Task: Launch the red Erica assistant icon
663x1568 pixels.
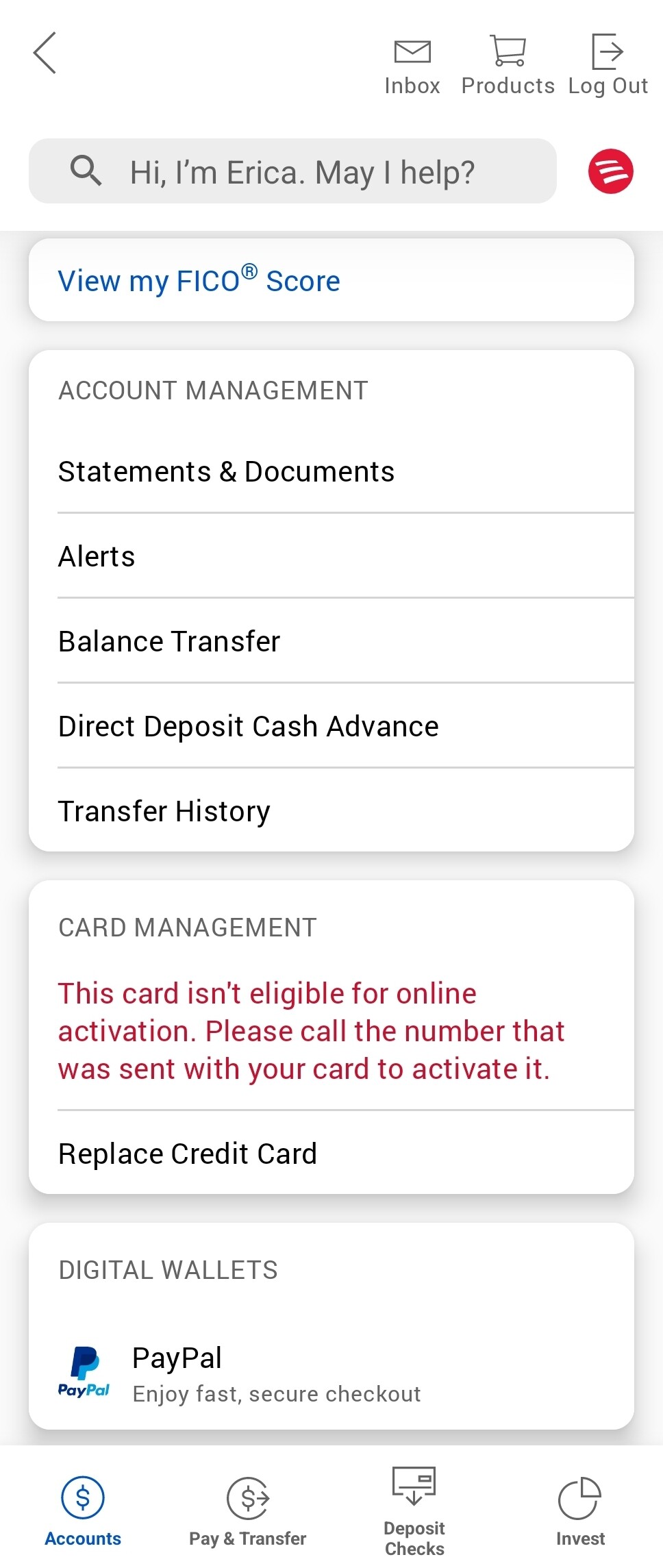Action: point(610,171)
